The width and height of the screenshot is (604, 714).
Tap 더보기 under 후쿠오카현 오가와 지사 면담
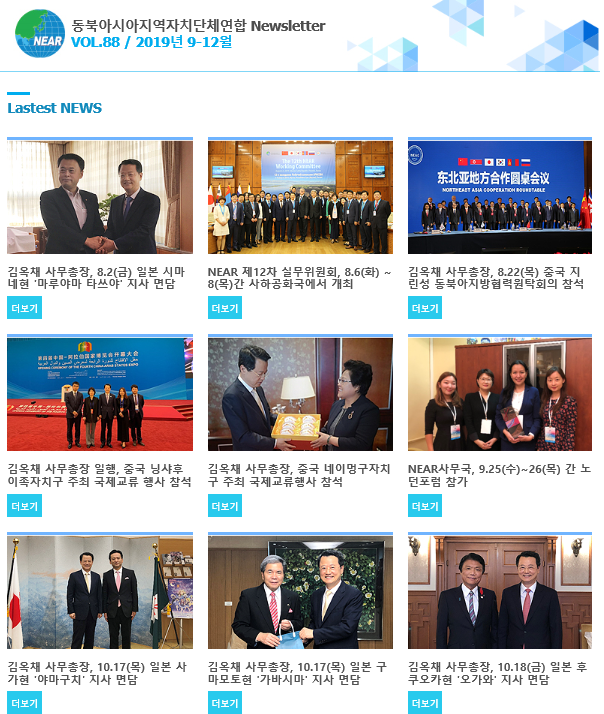[x=425, y=703]
